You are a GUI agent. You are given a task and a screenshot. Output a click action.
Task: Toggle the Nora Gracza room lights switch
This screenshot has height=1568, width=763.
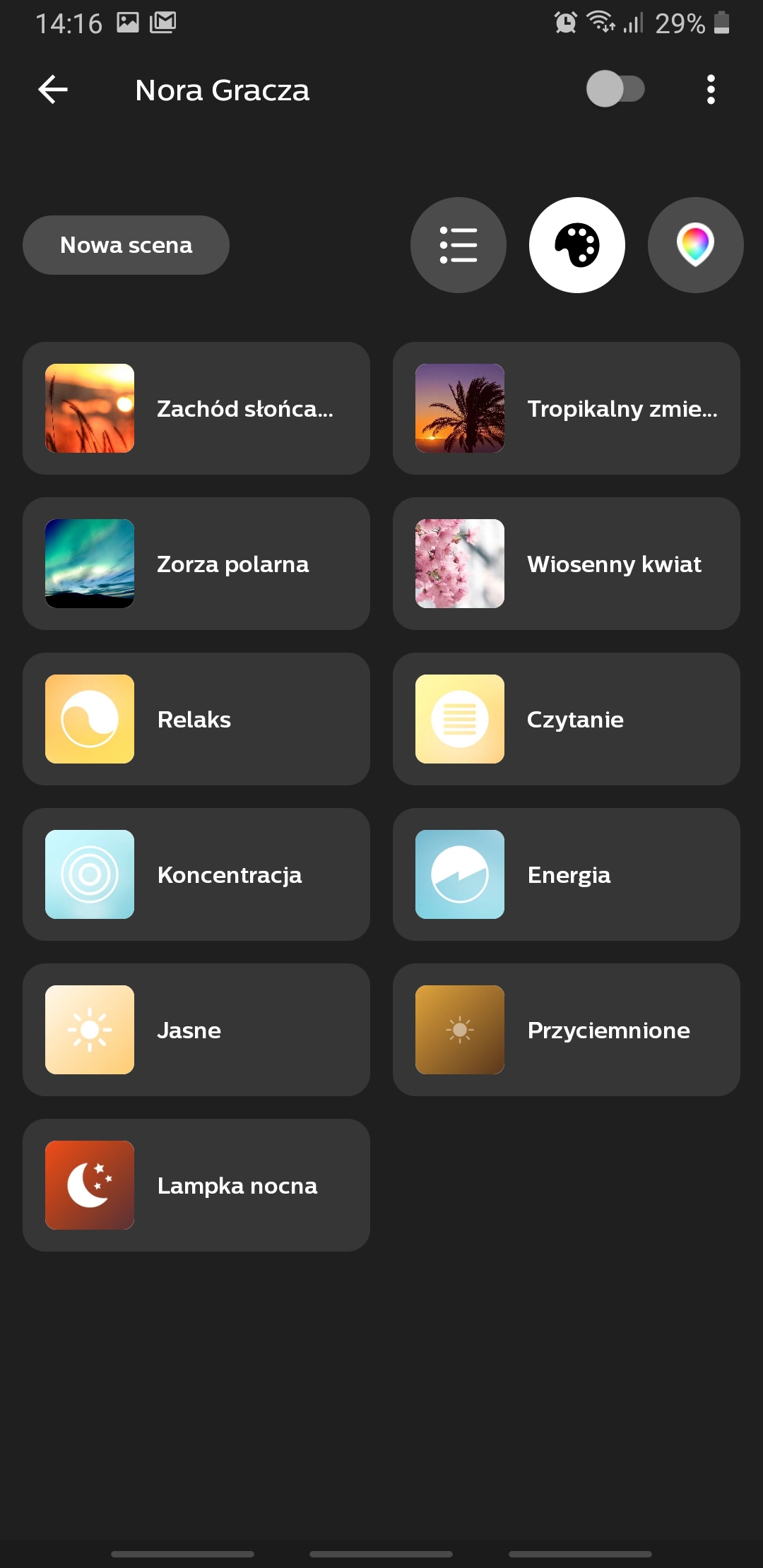click(615, 90)
